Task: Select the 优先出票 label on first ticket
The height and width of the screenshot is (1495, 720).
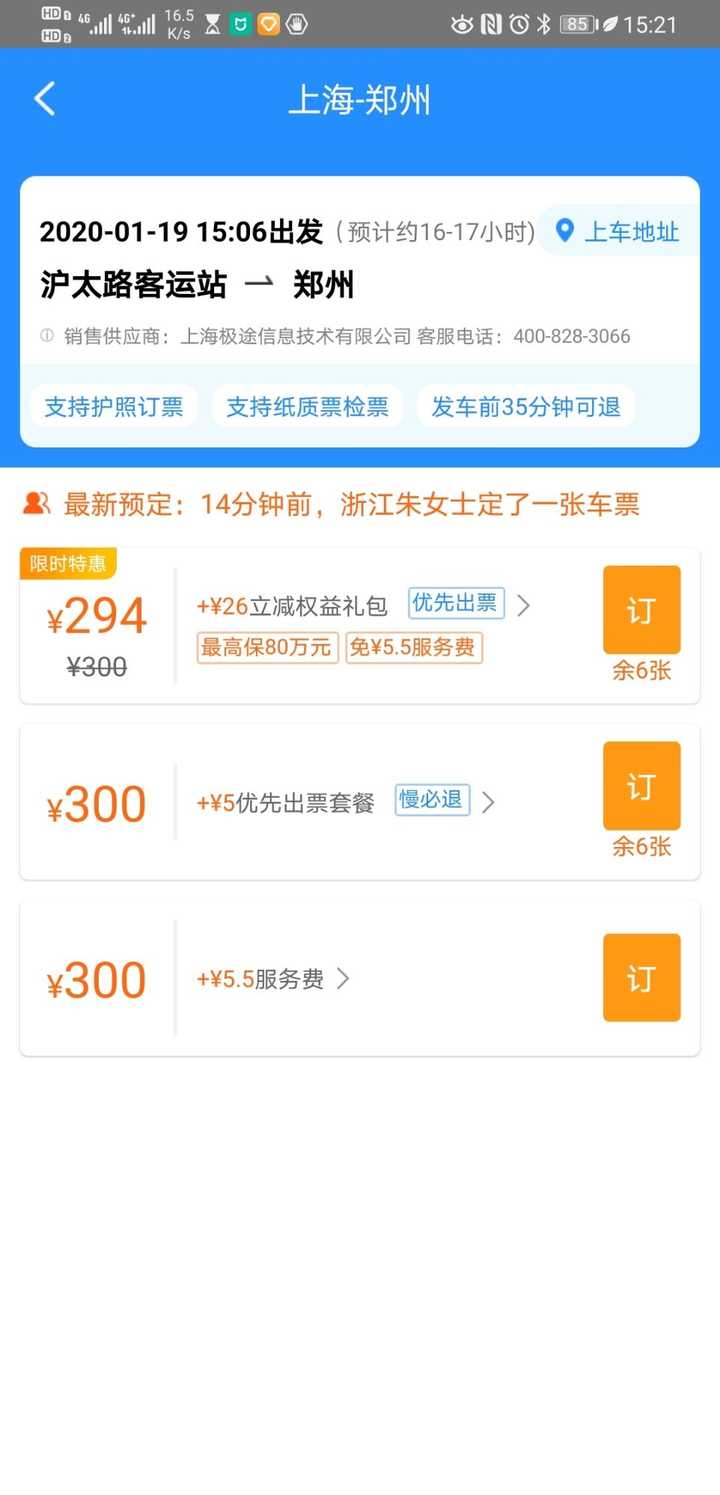Action: coord(455,604)
